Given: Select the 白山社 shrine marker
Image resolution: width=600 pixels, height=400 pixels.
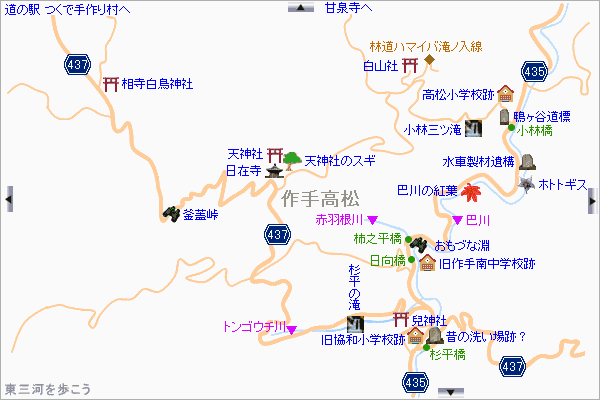Looking at the screenshot, I should coord(410,65).
